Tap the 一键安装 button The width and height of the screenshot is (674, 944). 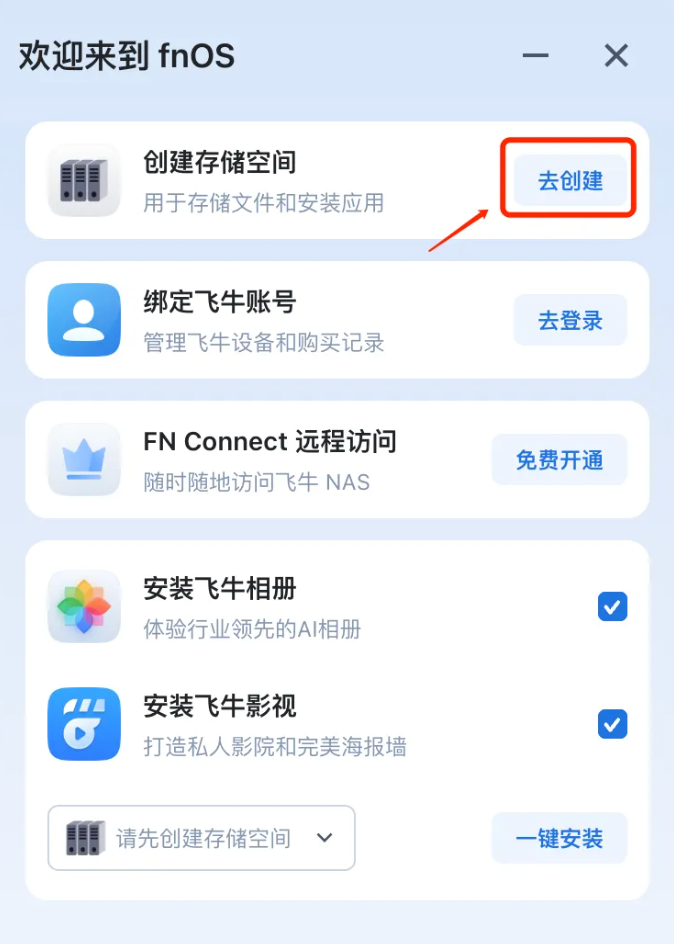(559, 838)
